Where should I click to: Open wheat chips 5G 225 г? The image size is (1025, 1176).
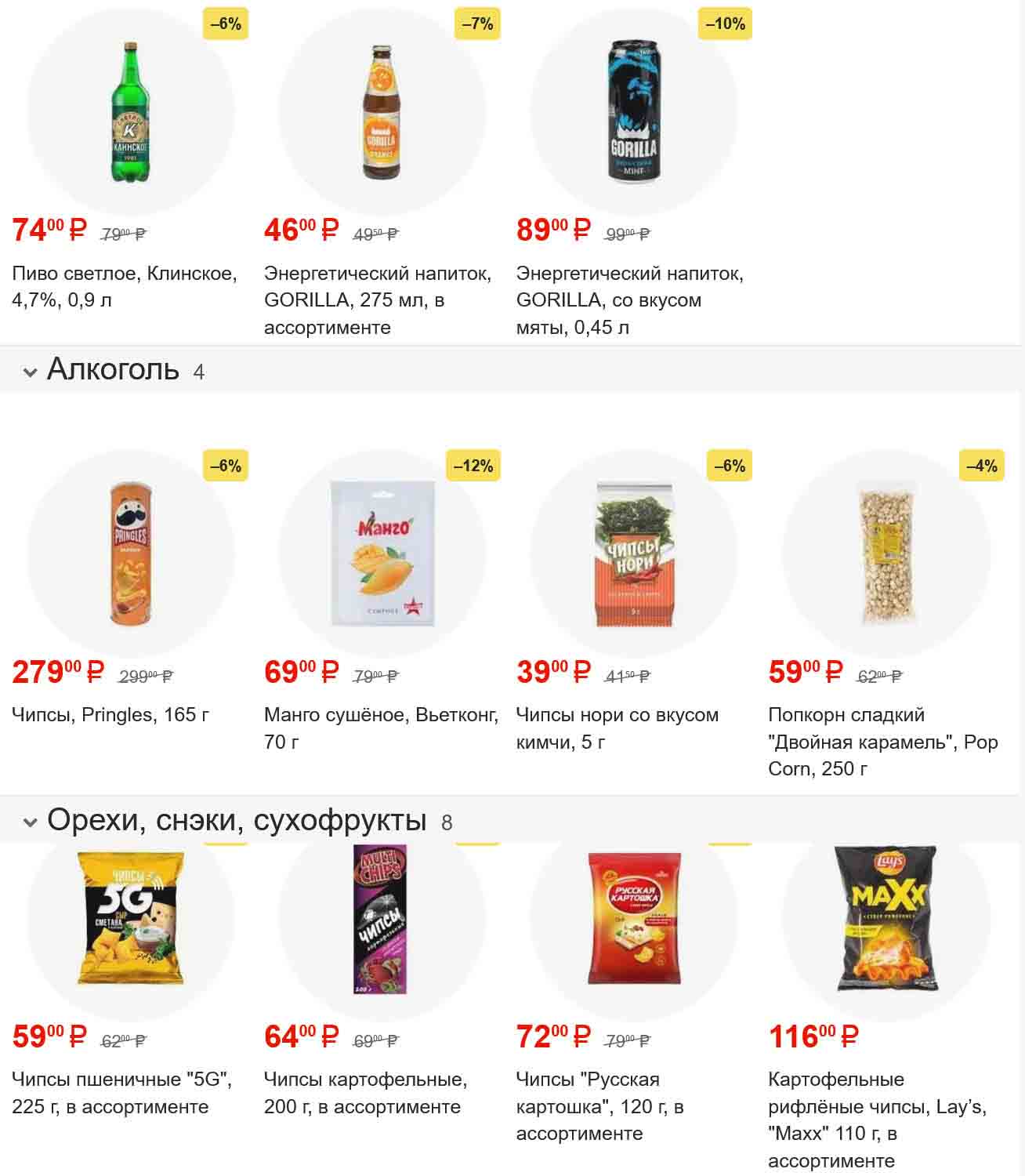tap(131, 917)
